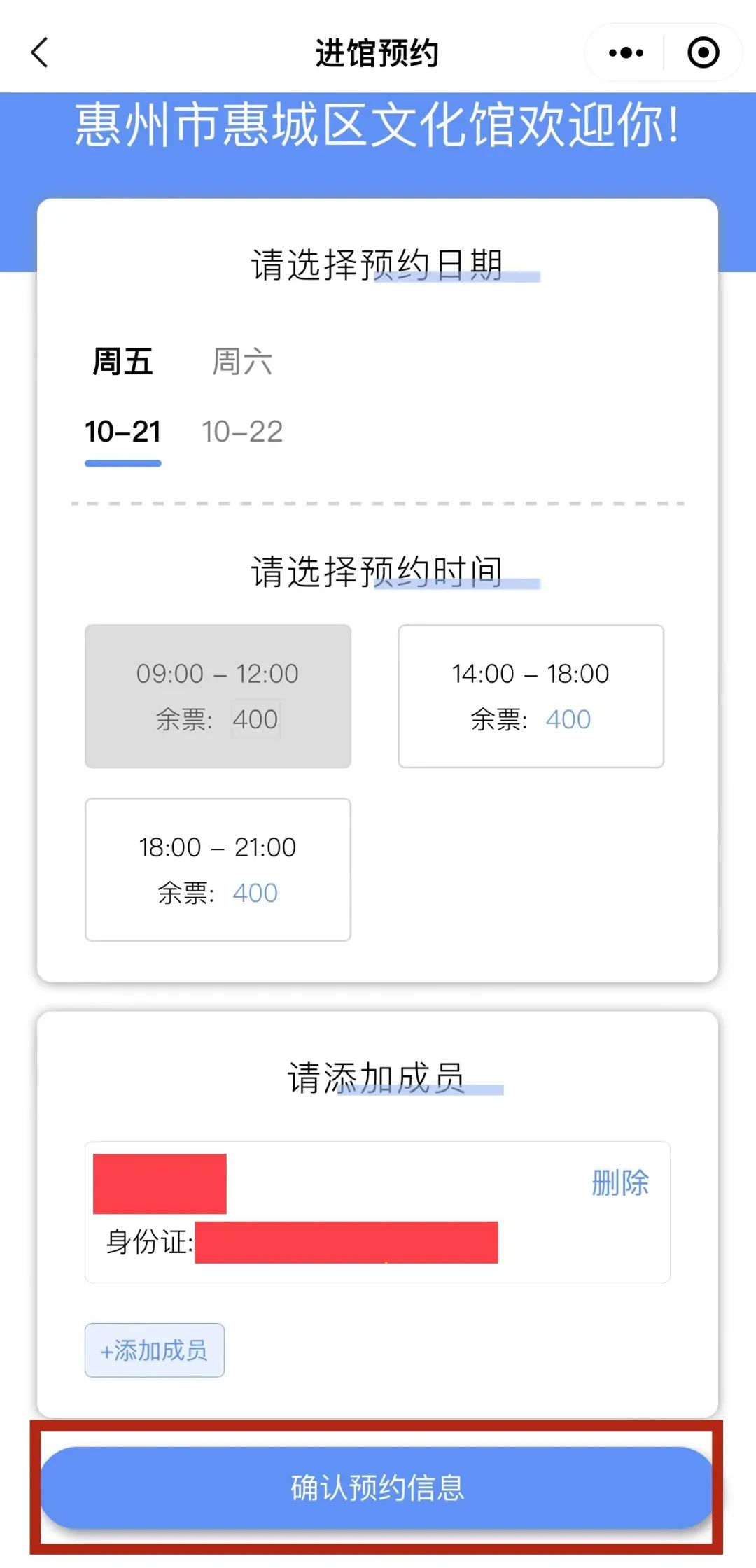Image resolution: width=756 pixels, height=1568 pixels.
Task: Pick the 18:00 – 21:00 time slot
Action: [x=218, y=870]
